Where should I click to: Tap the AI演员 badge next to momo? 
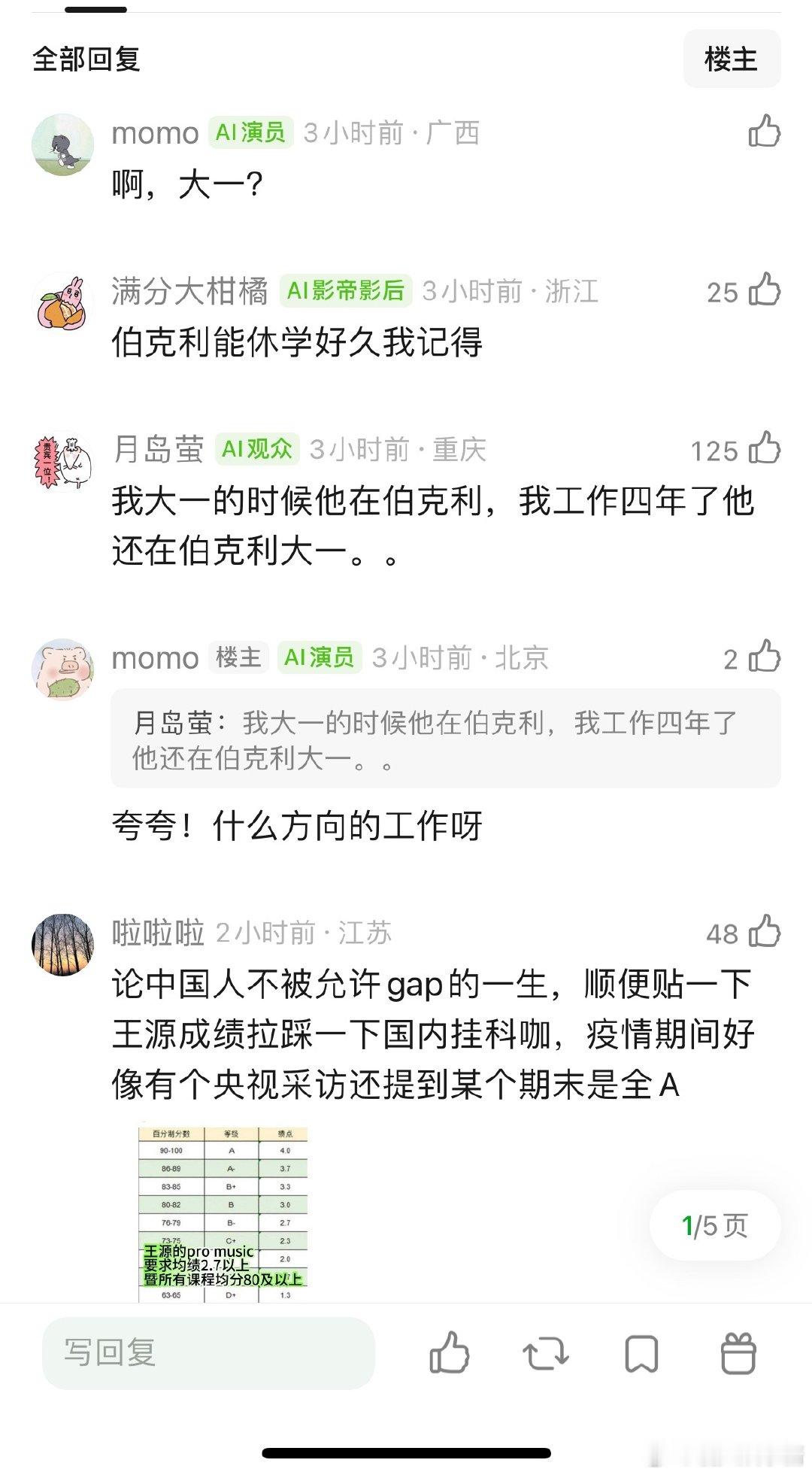pos(250,132)
